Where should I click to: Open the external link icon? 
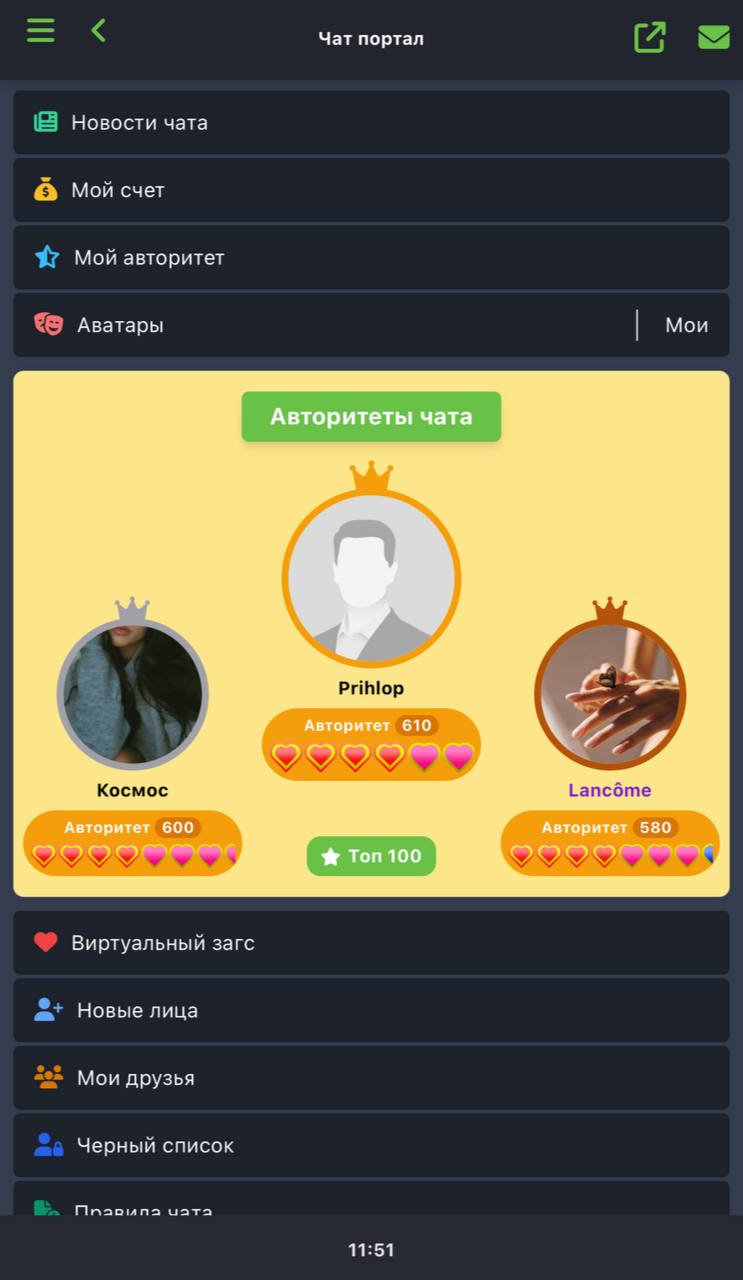pyautogui.click(x=650, y=37)
